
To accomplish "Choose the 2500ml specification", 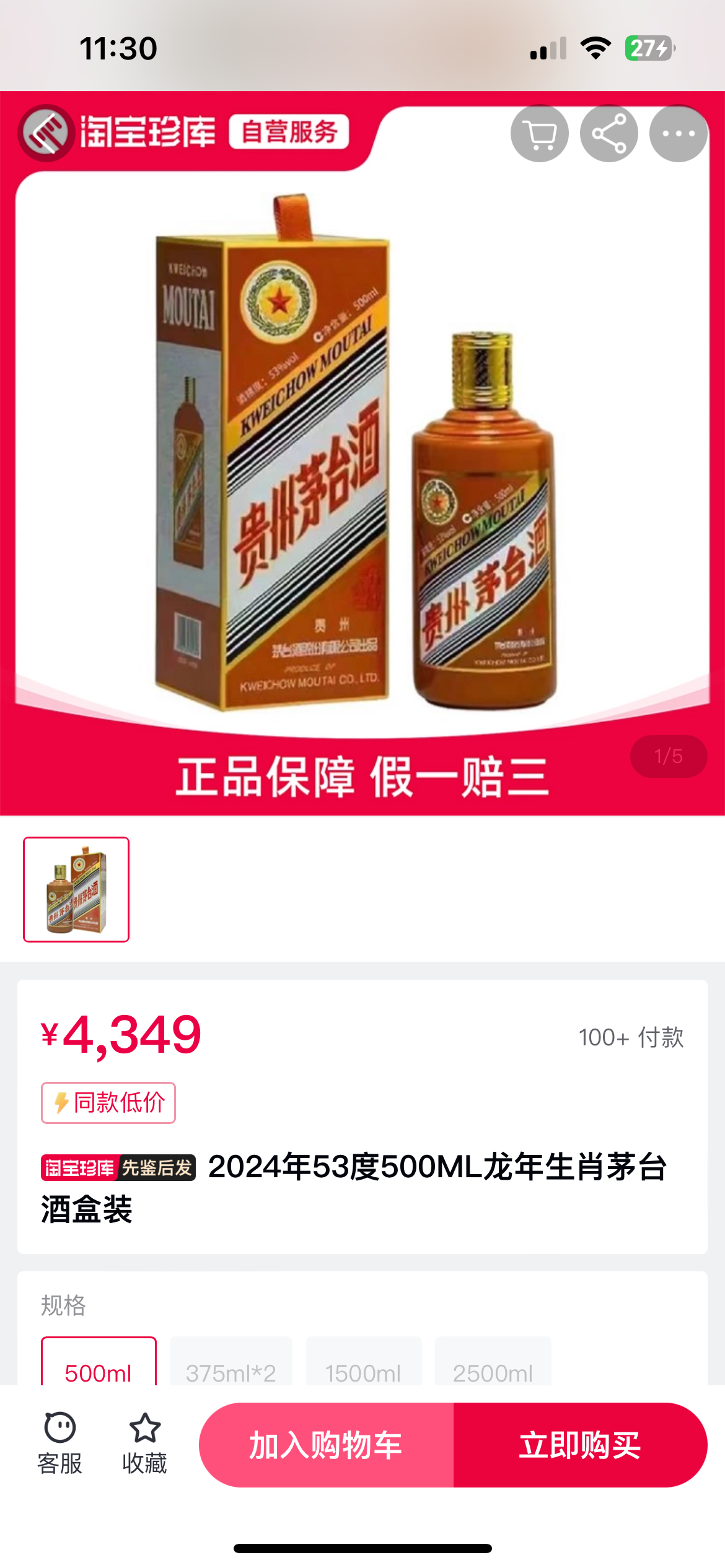I will (x=493, y=1367).
